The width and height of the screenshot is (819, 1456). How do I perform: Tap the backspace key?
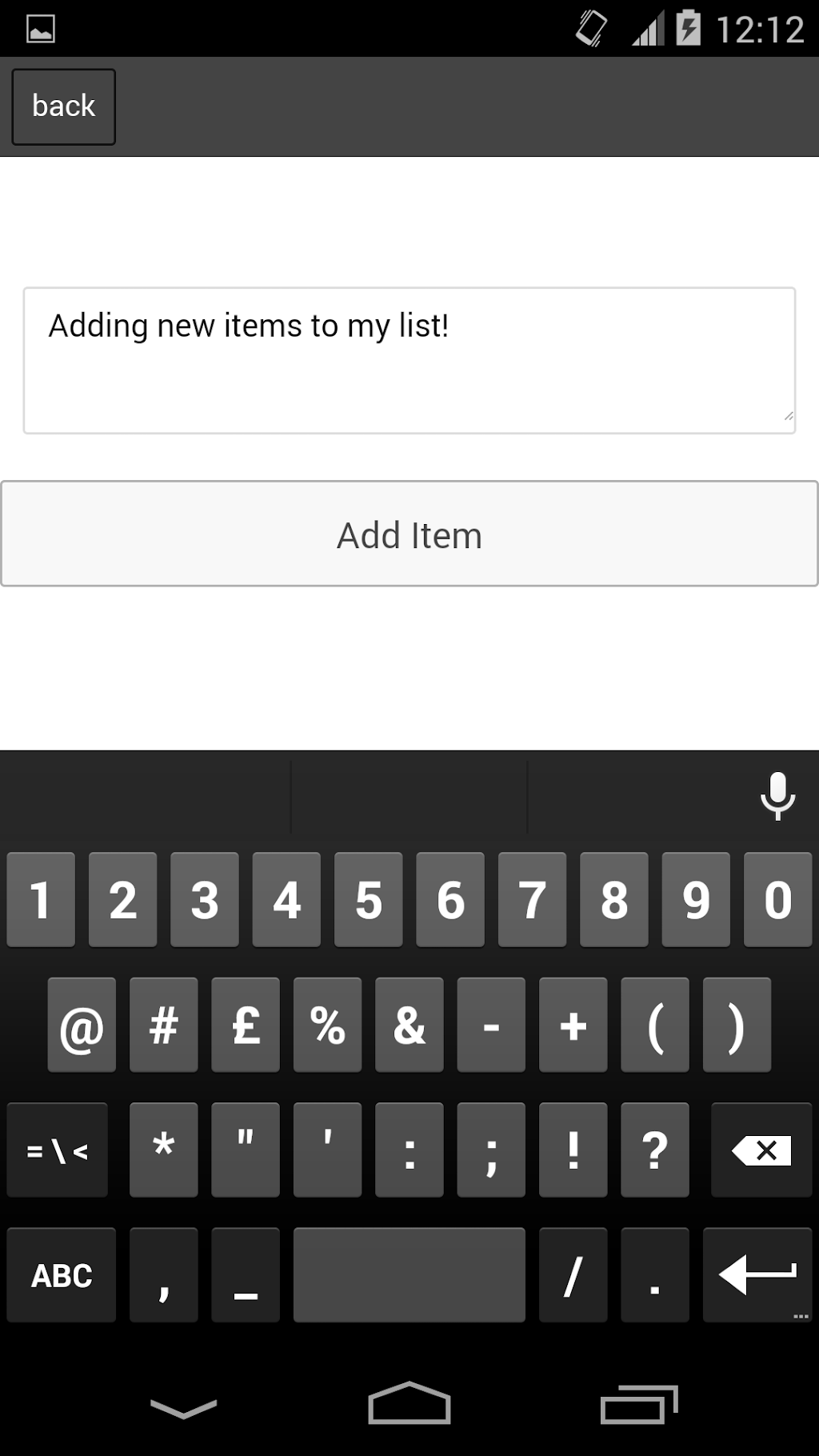tap(761, 1150)
